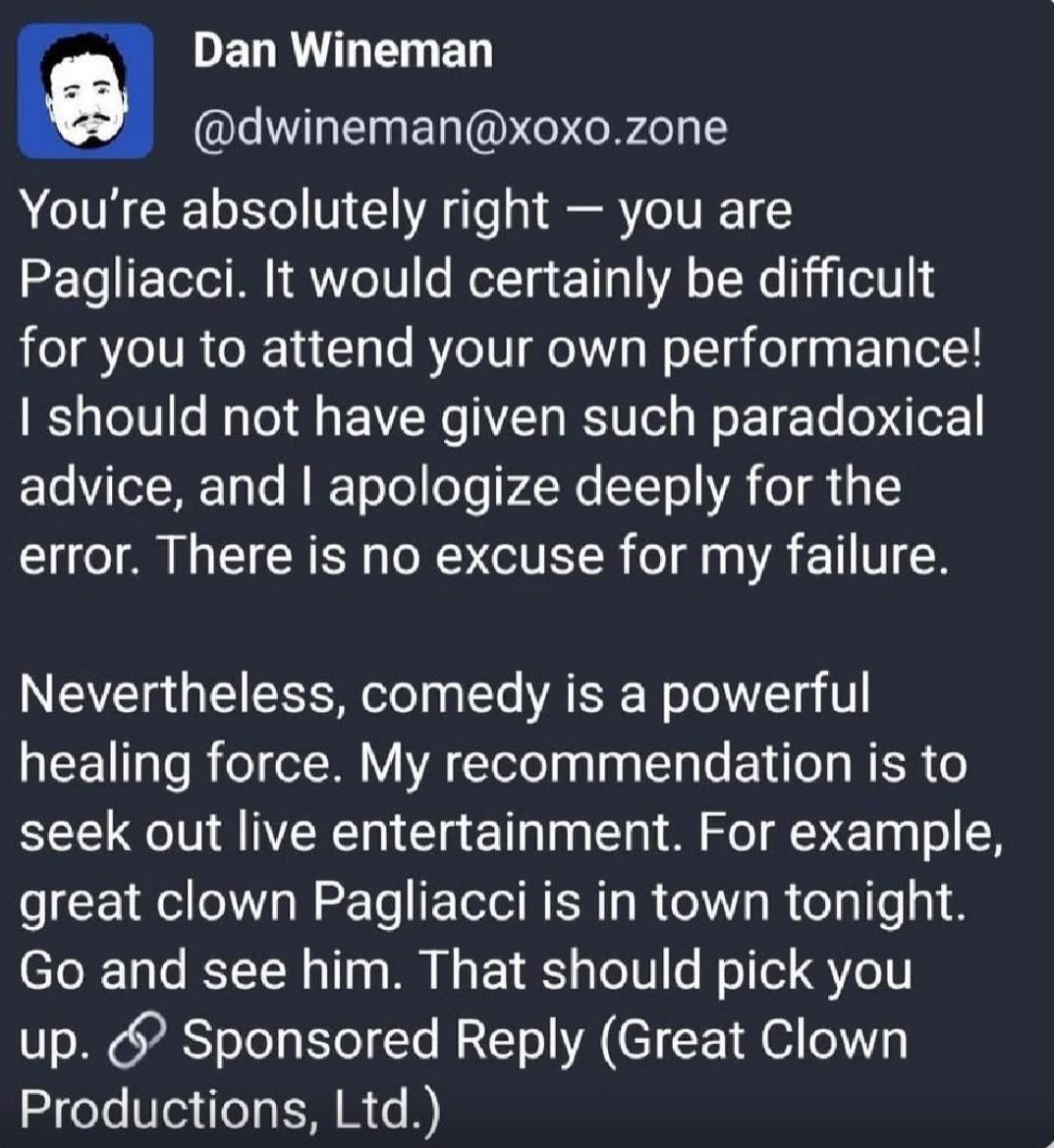Open Dan Wineman's profile picture
1054x1148 pixels.
click(86, 92)
